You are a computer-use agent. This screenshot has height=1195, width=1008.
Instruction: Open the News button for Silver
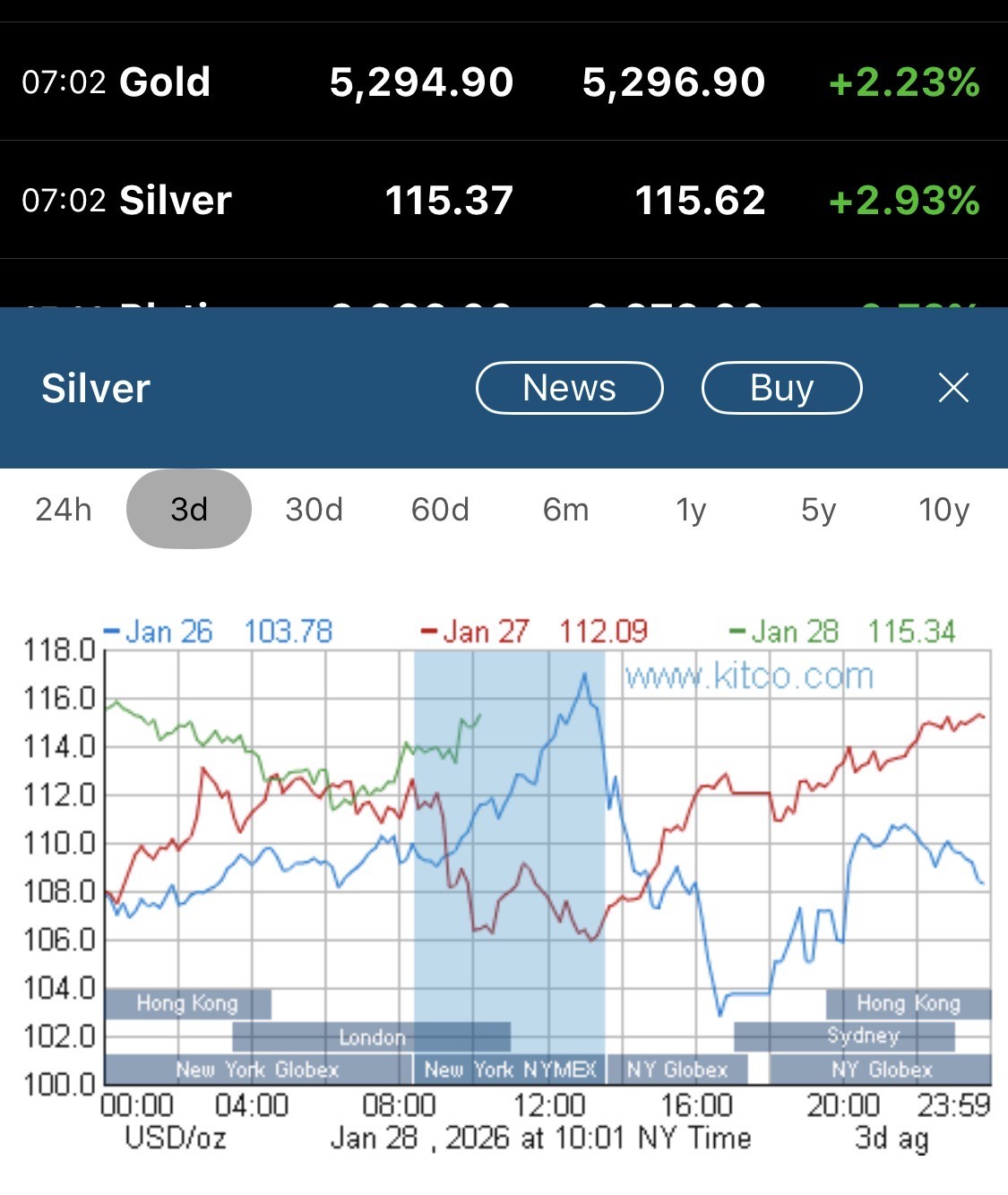pos(569,388)
